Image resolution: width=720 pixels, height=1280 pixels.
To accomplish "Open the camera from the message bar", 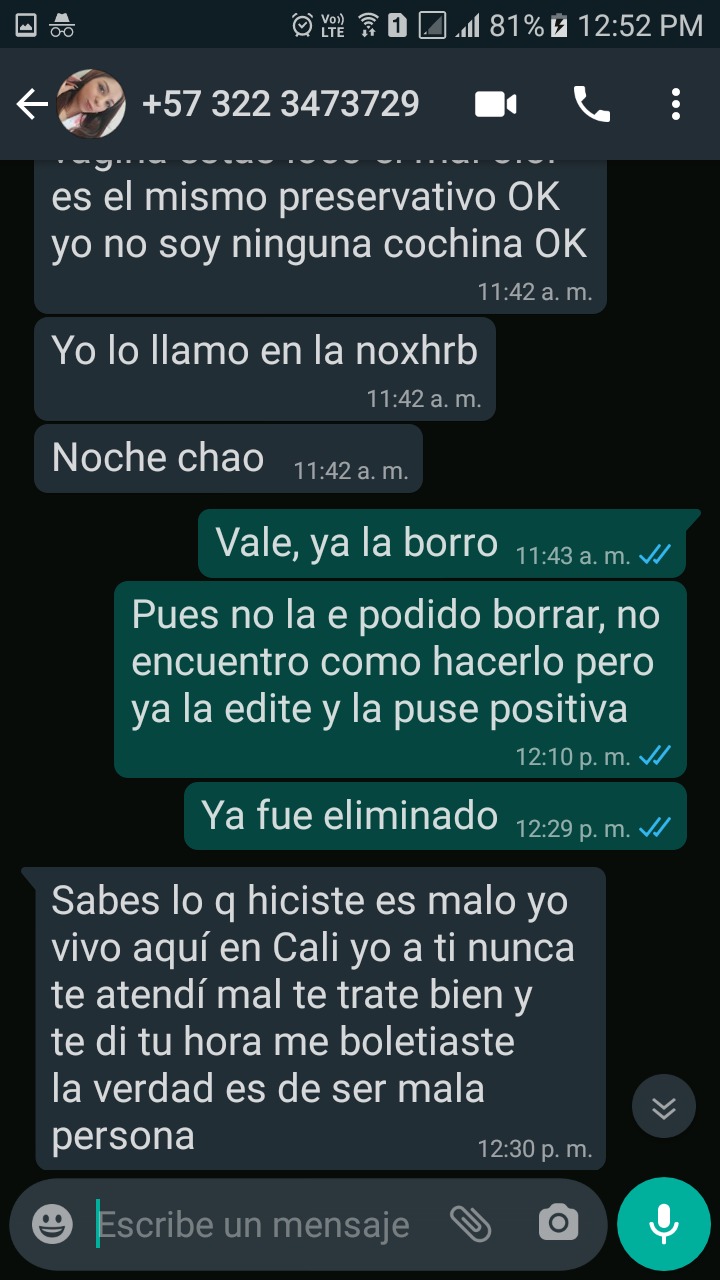I will 558,1222.
